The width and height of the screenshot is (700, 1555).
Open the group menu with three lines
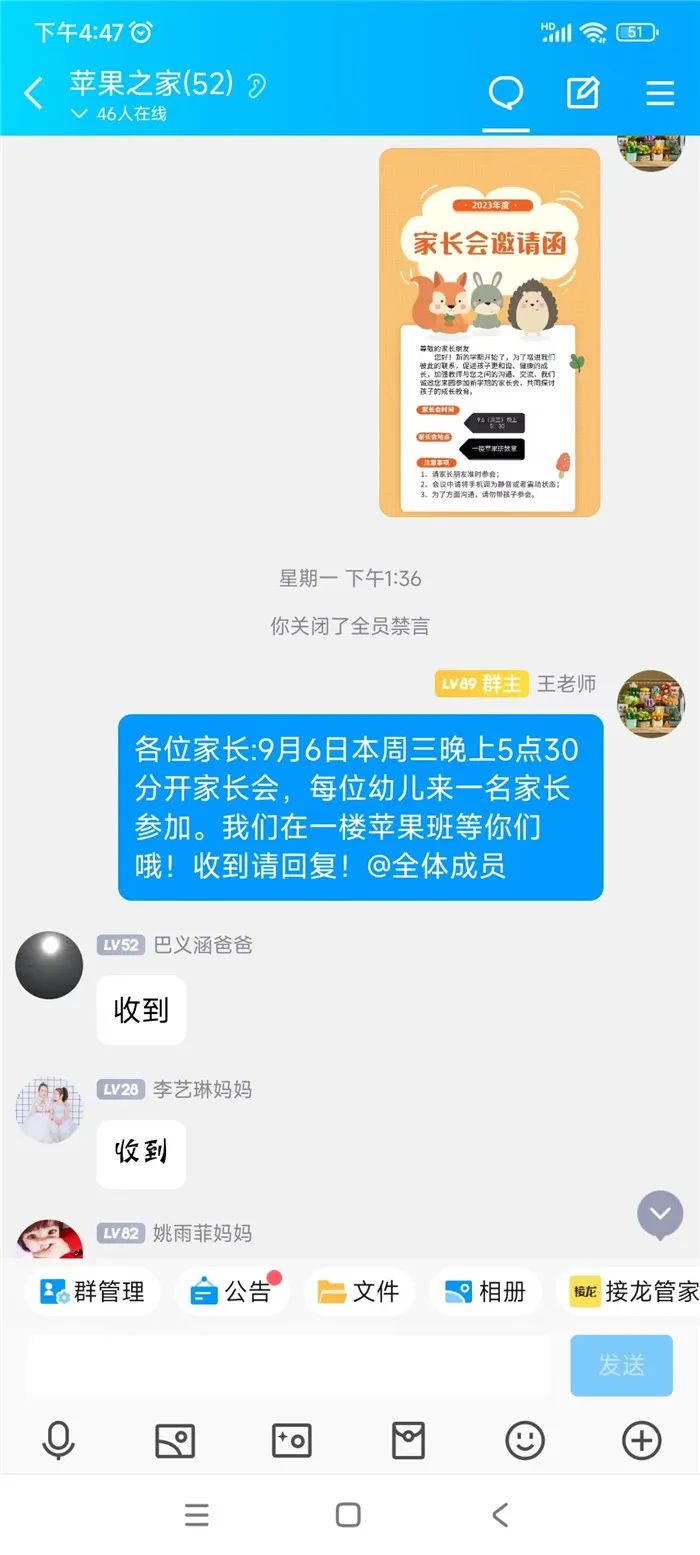pos(660,94)
